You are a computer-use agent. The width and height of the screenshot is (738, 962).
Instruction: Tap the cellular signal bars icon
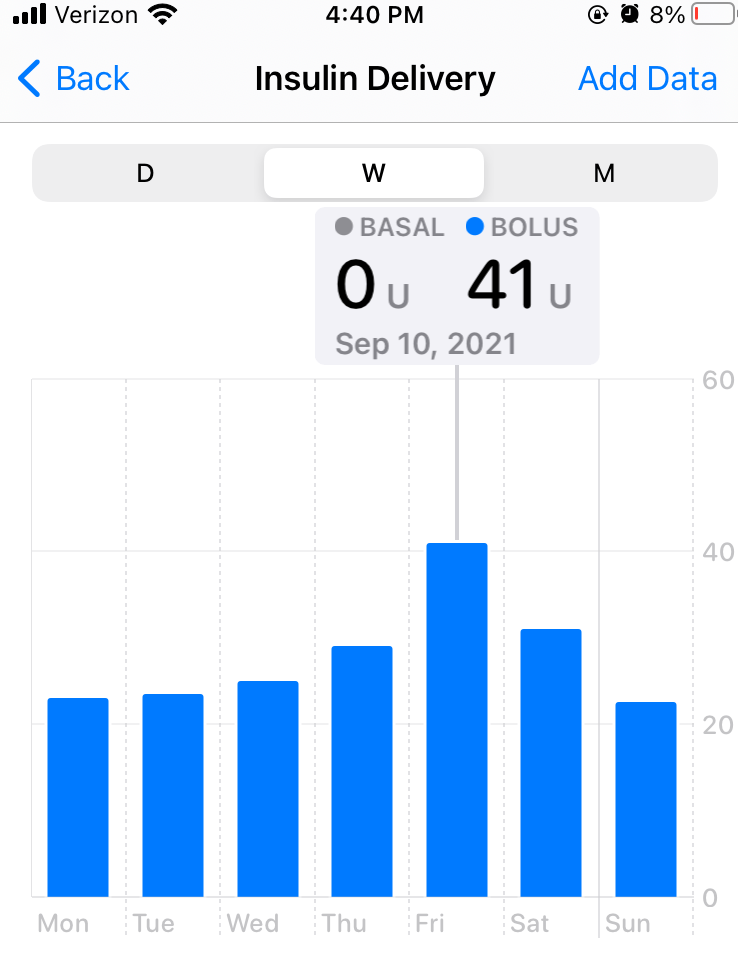pyautogui.click(x=26, y=14)
